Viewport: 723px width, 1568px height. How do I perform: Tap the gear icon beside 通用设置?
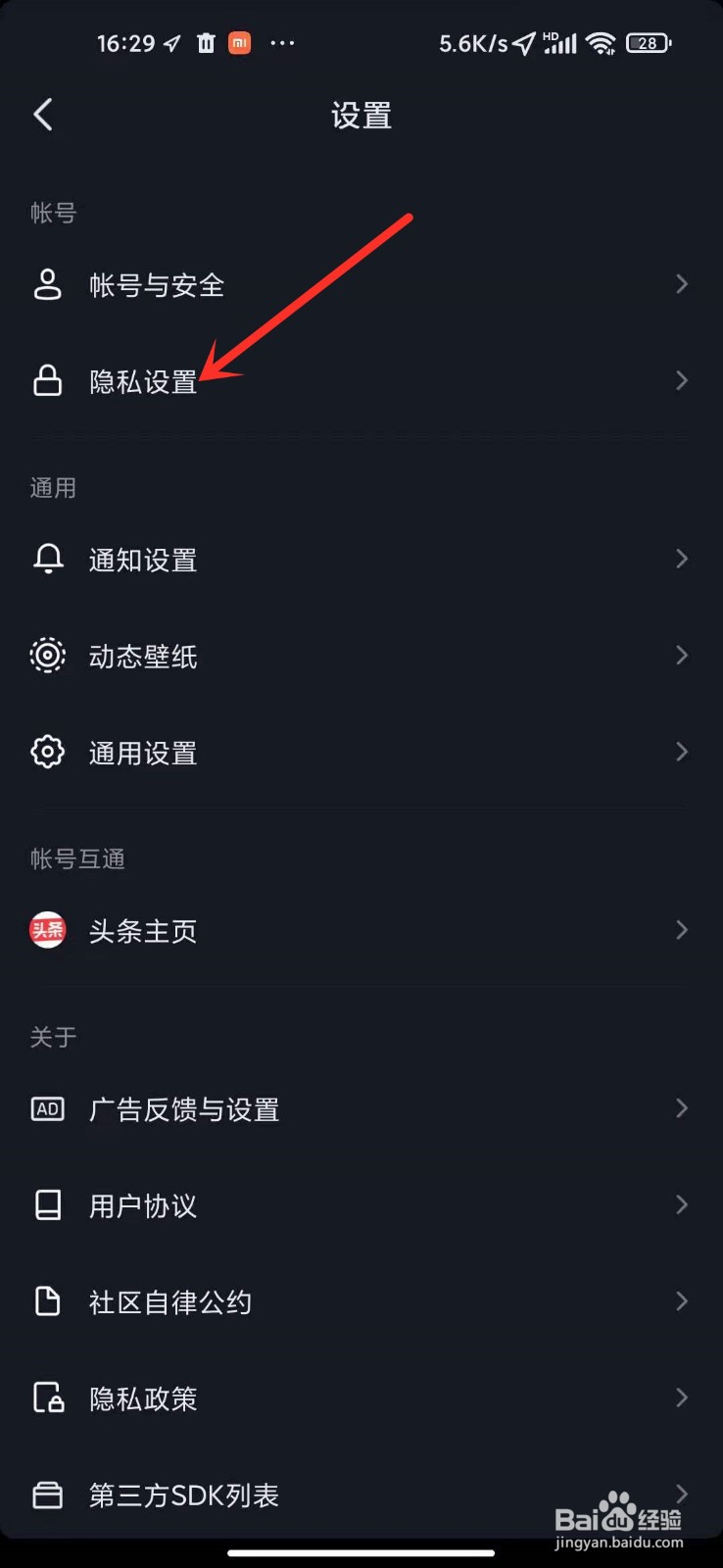47,752
